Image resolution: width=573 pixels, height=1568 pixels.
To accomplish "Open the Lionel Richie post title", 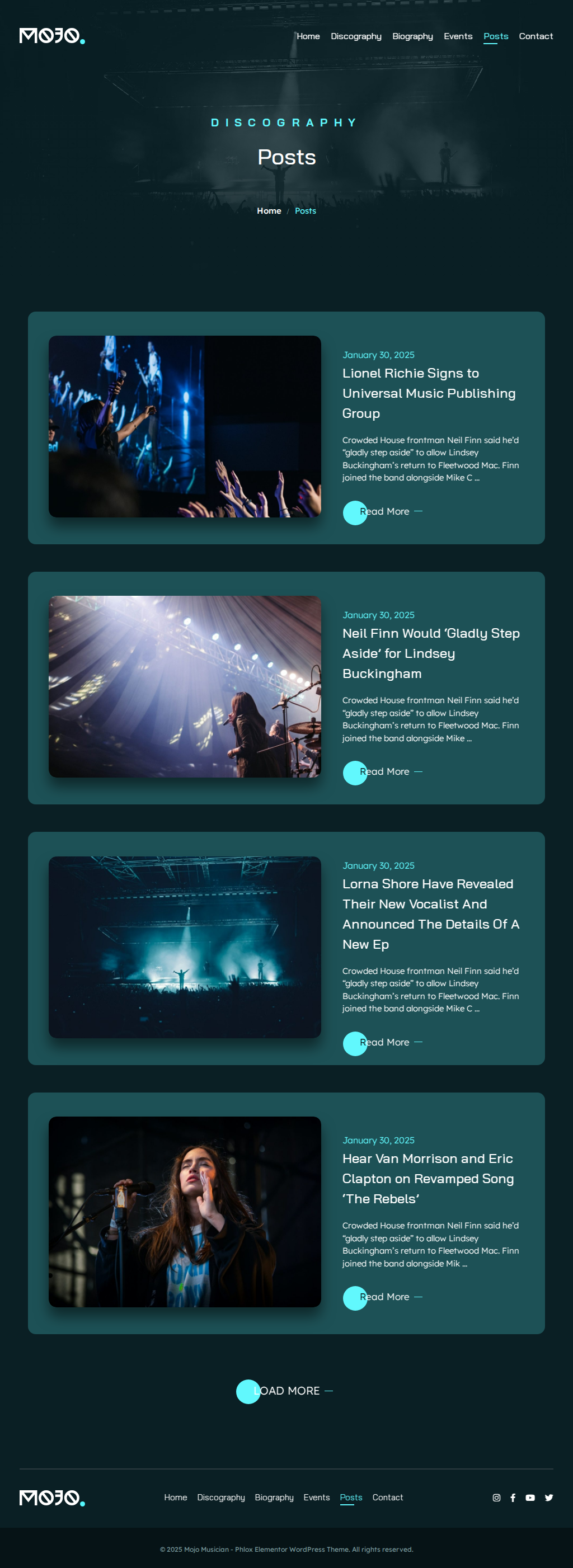I will click(428, 393).
